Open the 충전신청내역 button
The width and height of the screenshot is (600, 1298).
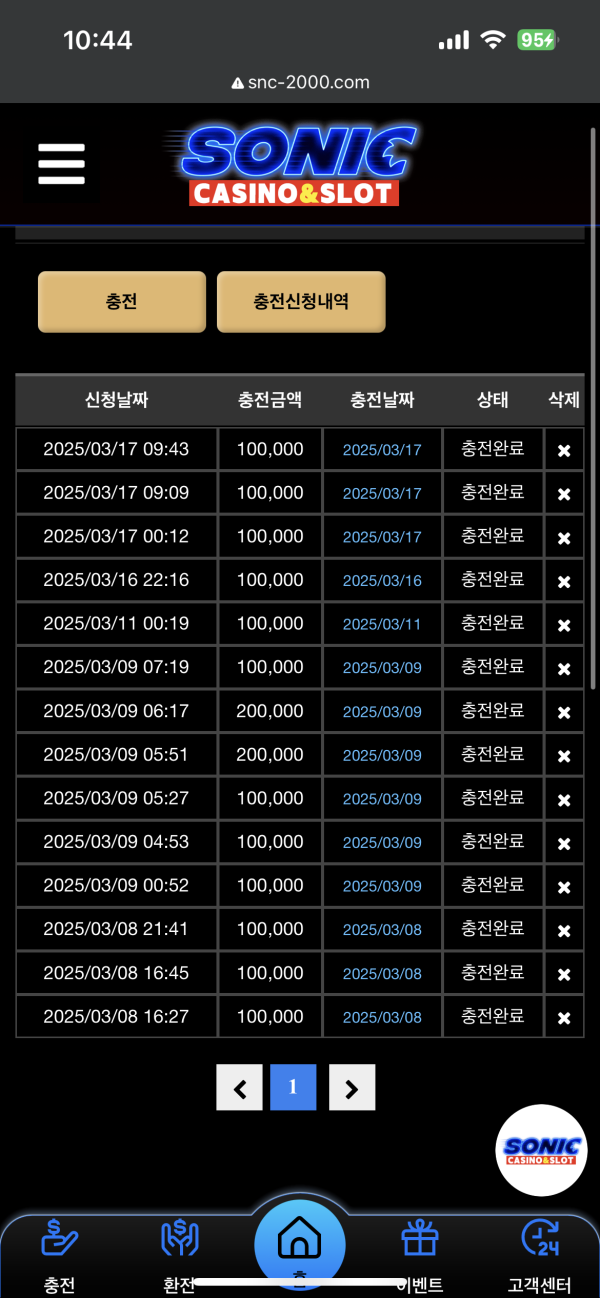click(x=301, y=301)
